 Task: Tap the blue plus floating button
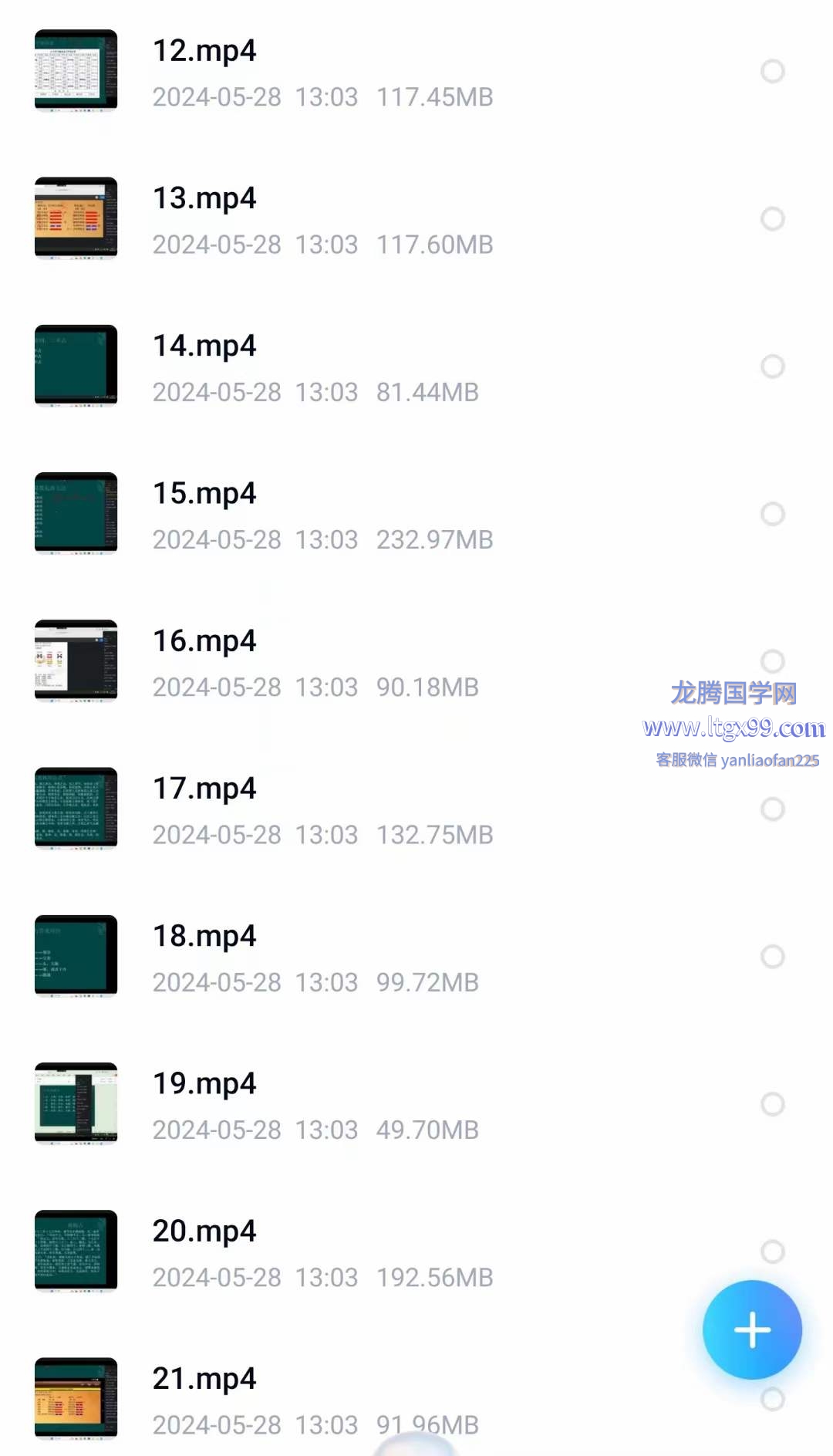[x=752, y=1329]
